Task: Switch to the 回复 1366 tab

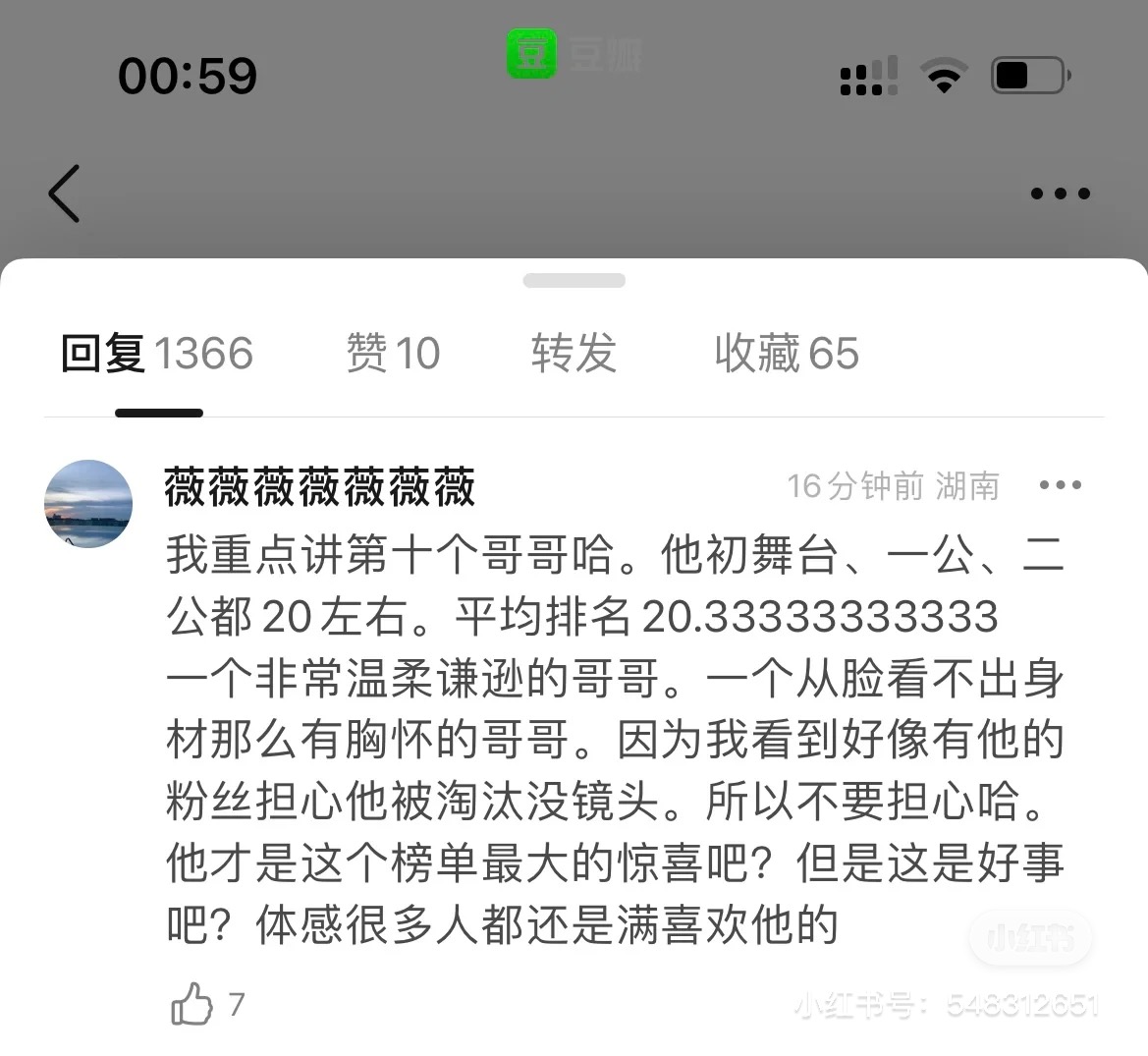Action: 157,354
